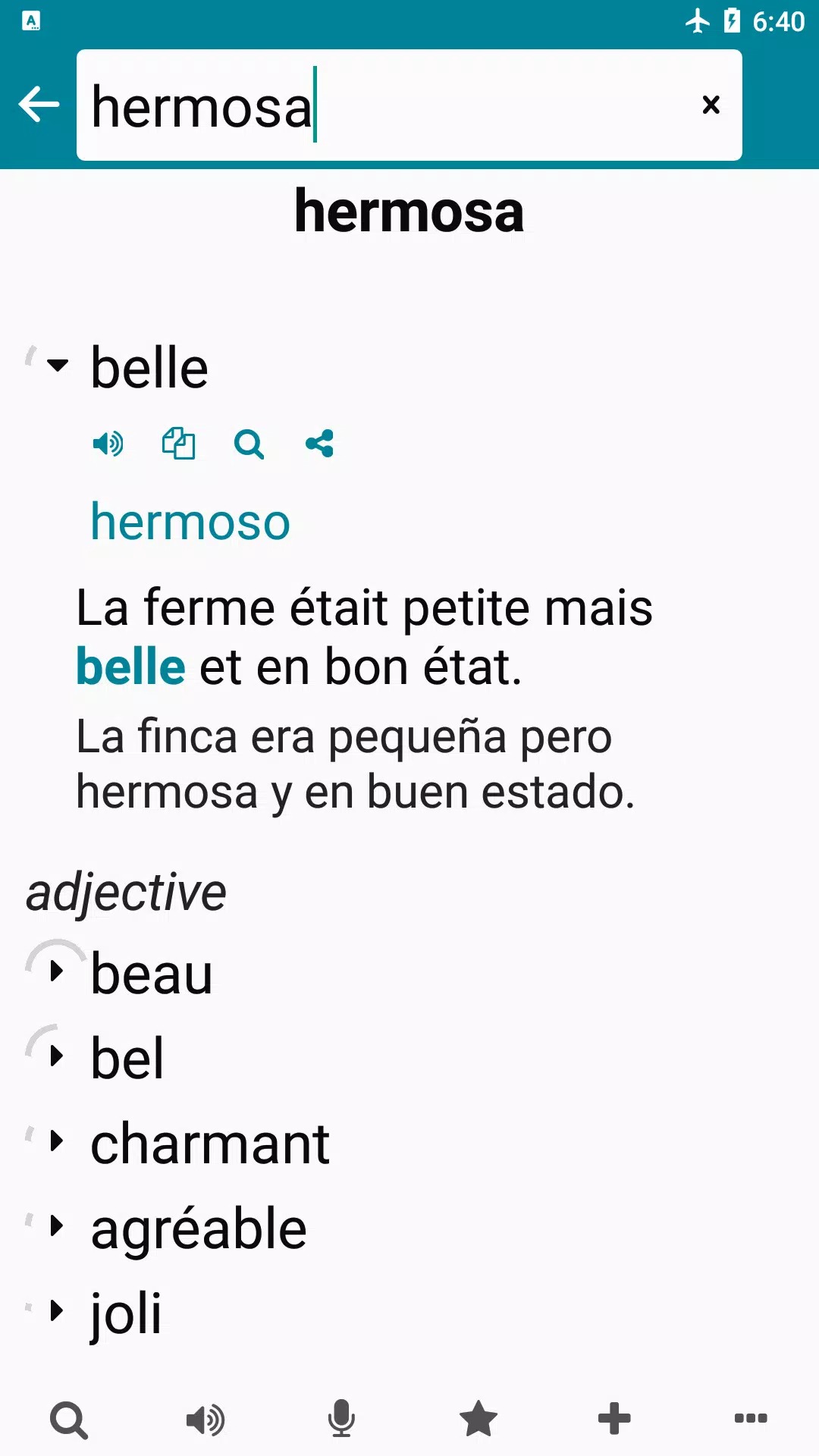Open the hermoso link
819x1456 pixels.
[x=190, y=522]
